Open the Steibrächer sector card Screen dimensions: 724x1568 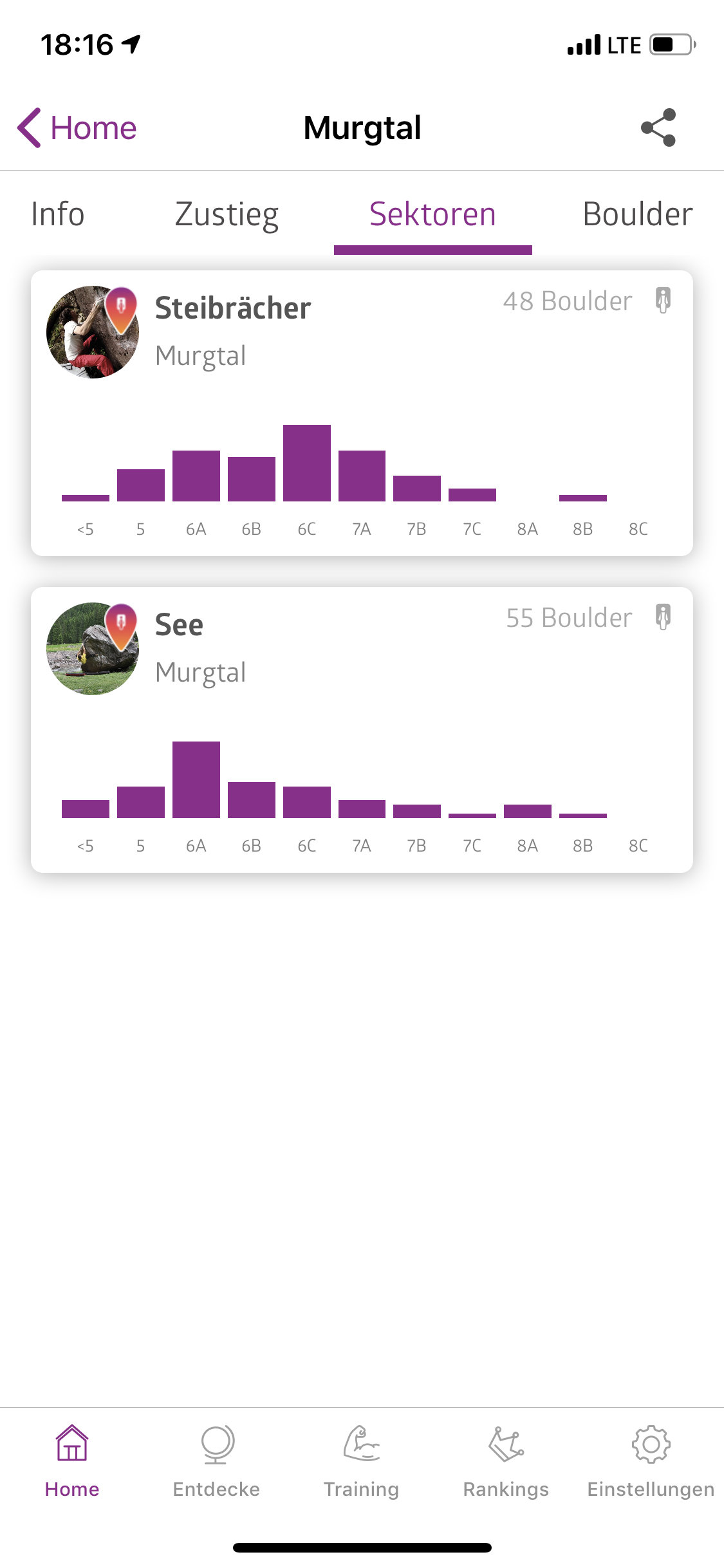(362, 413)
